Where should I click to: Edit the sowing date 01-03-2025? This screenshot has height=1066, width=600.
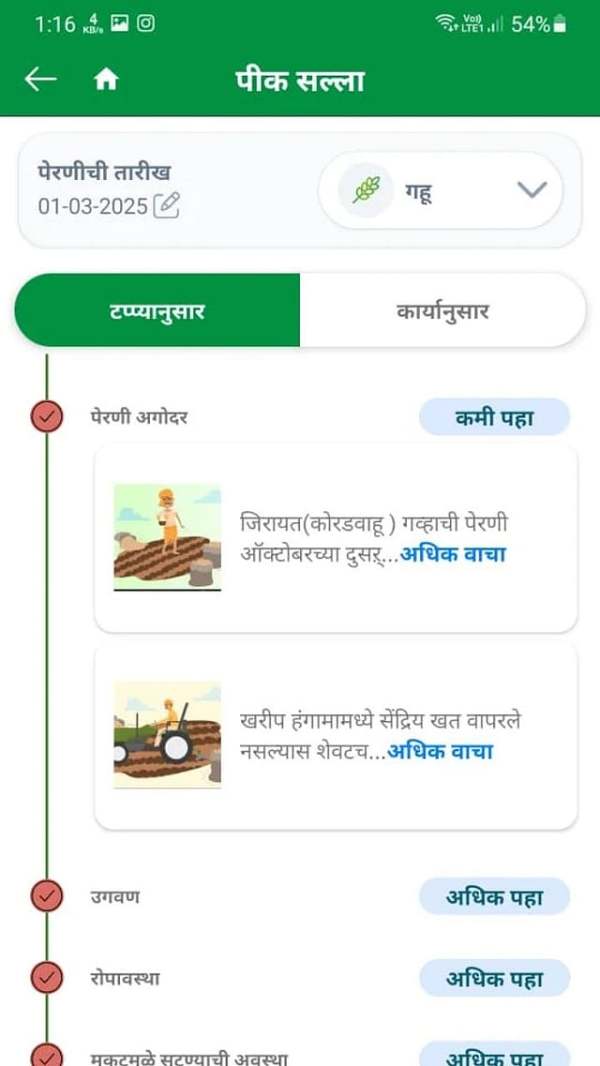tap(168, 206)
